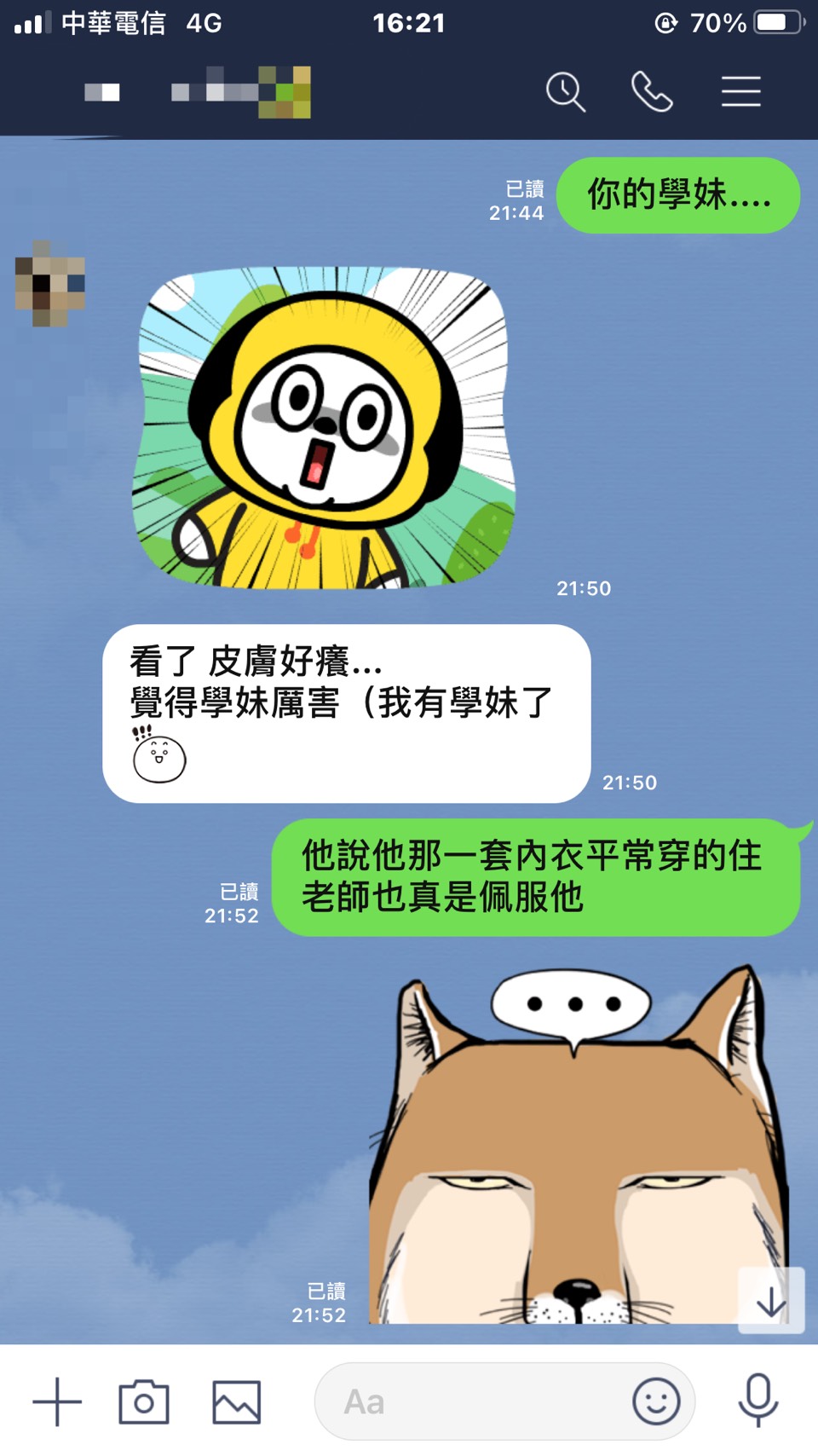
Task: Search within this chat
Action: [566, 91]
